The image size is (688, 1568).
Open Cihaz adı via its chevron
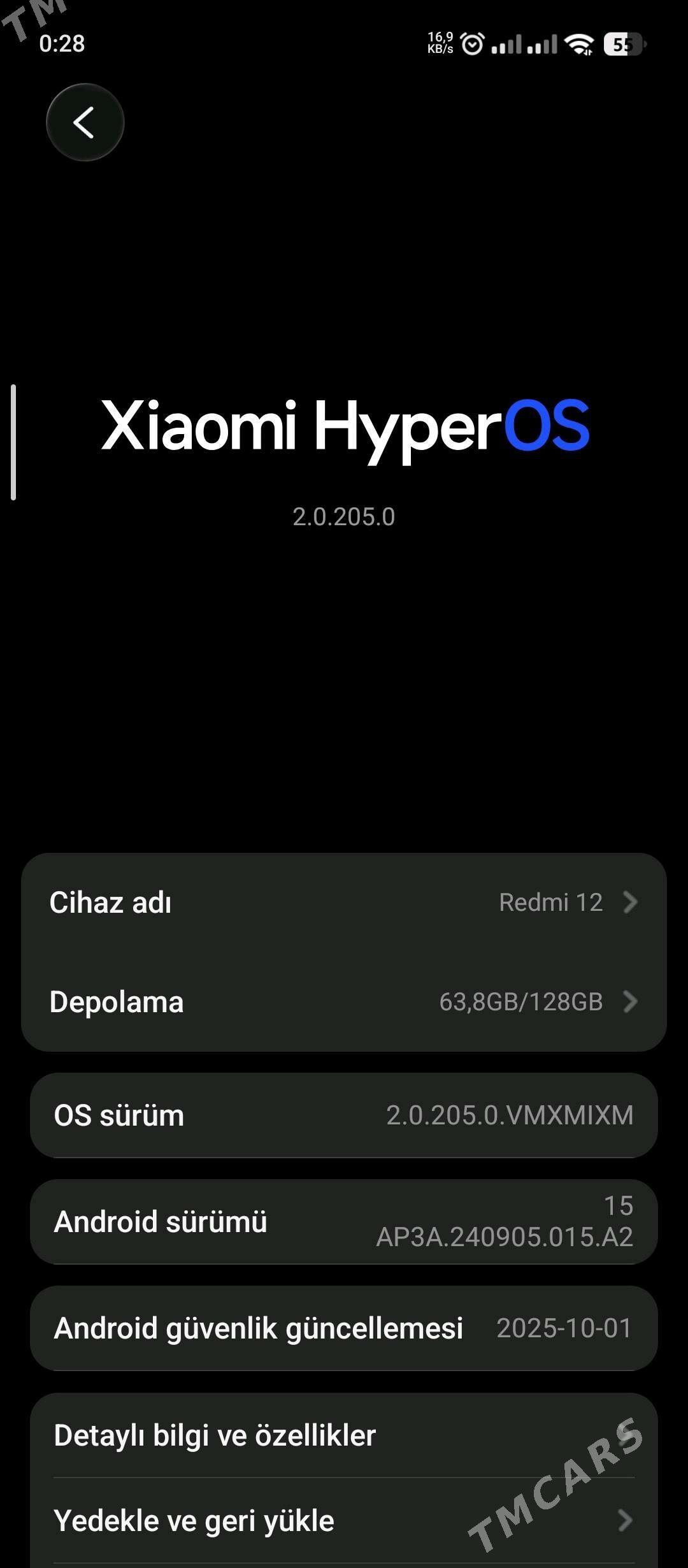point(630,902)
